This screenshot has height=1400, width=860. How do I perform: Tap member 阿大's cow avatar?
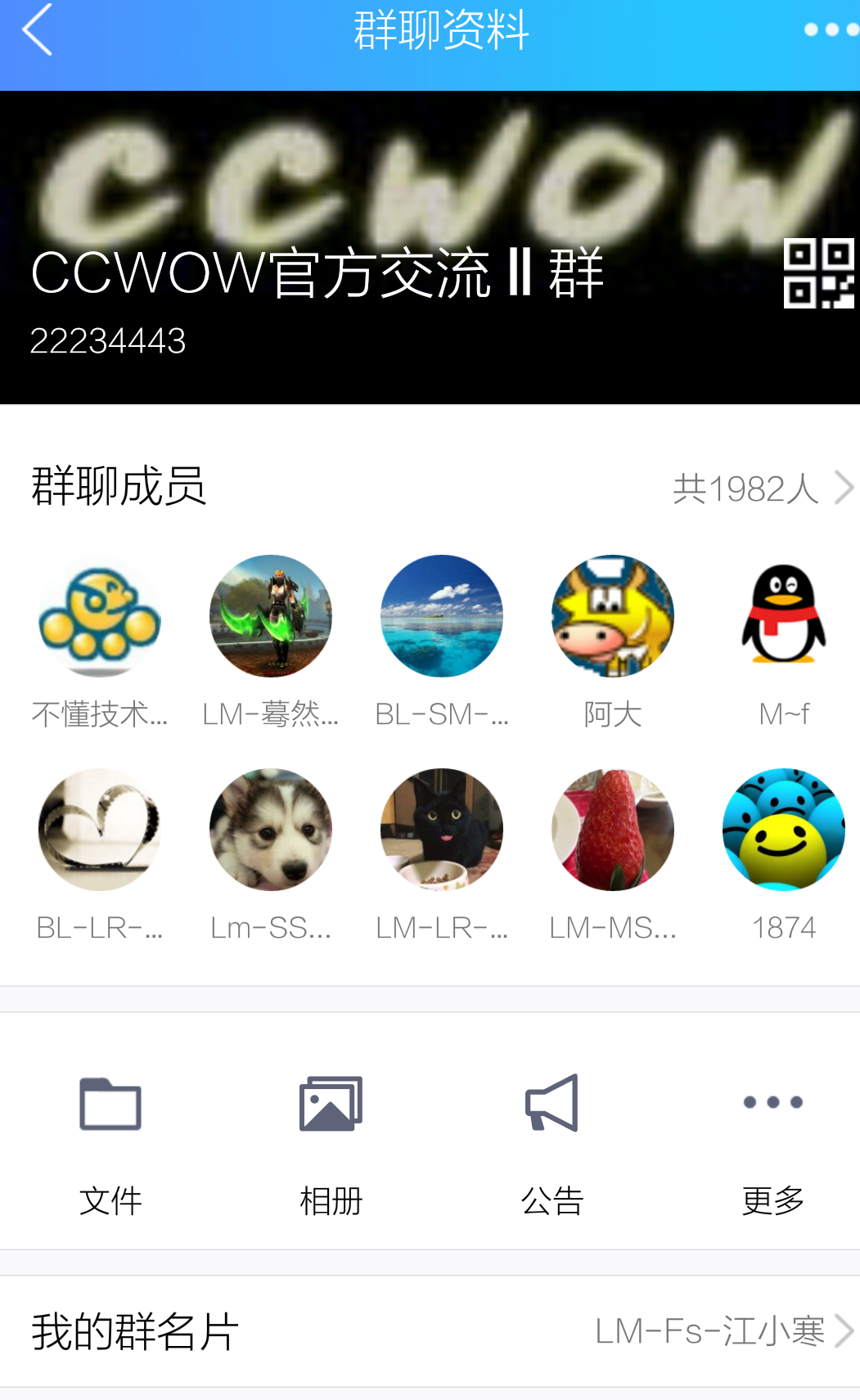point(612,616)
